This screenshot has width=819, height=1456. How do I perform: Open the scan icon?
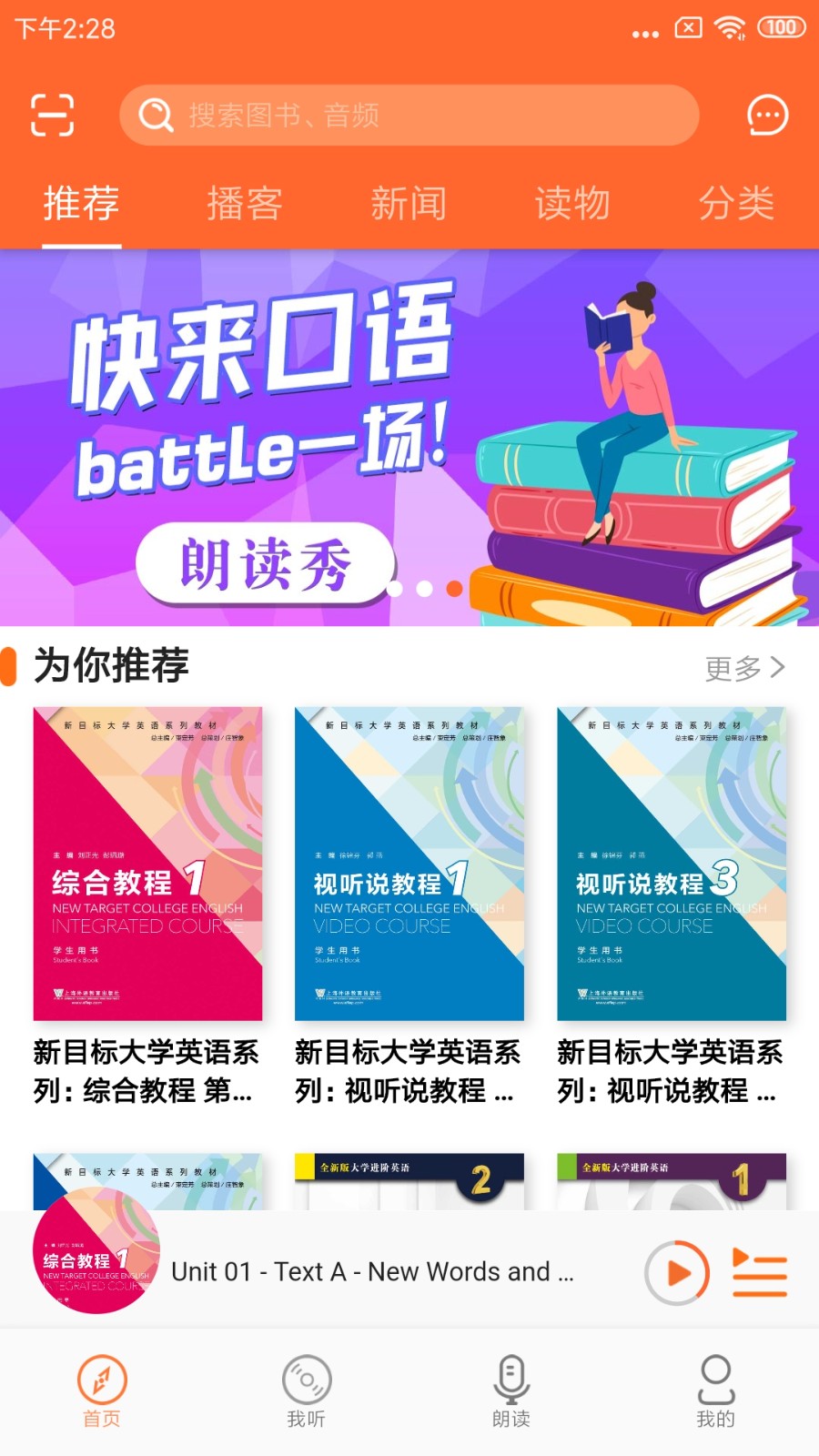[52, 115]
